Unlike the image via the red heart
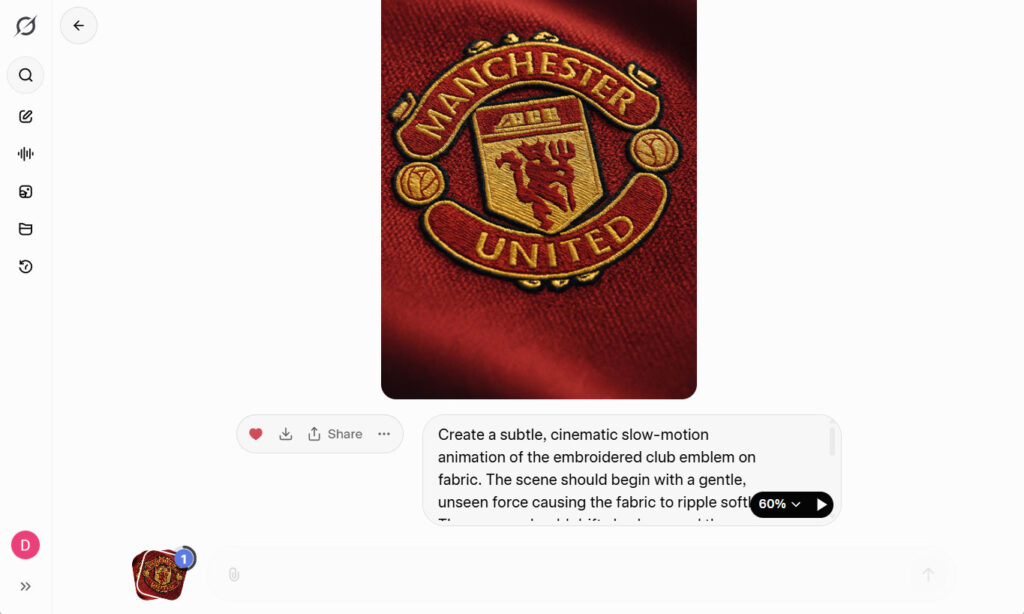Screen dimensions: 1024x614 pyautogui.click(x=256, y=434)
